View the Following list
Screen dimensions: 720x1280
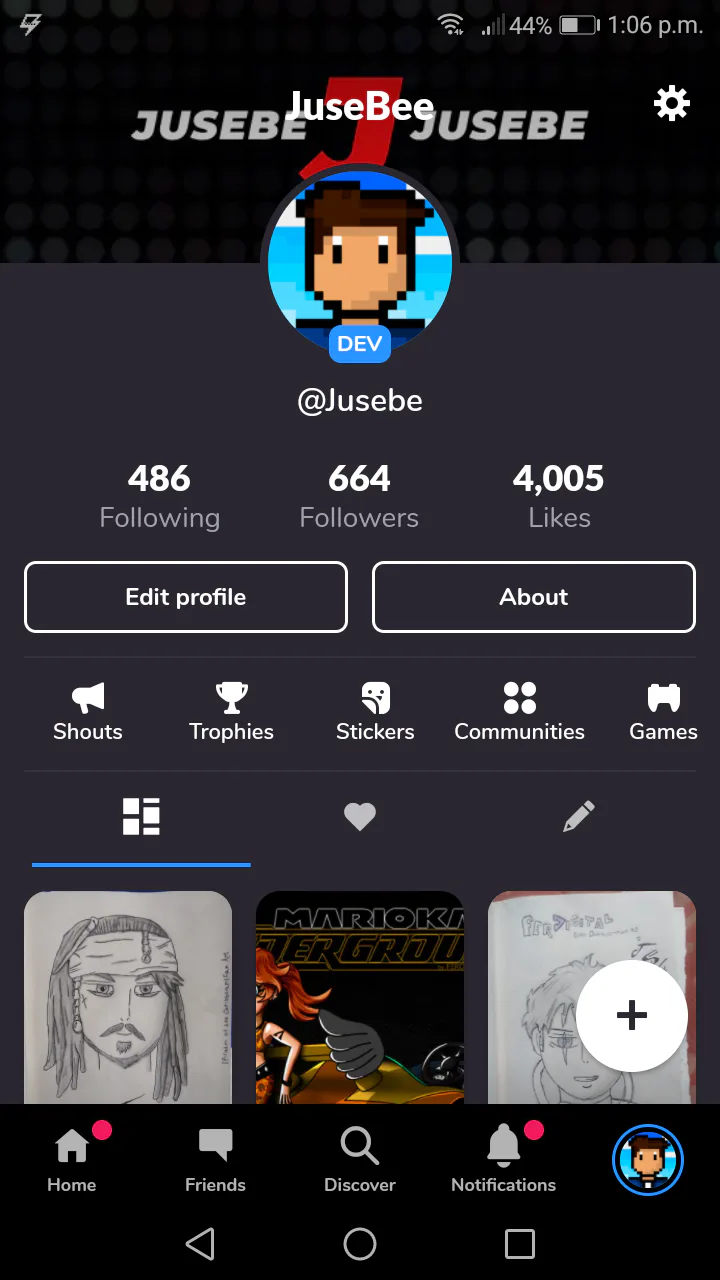159,497
